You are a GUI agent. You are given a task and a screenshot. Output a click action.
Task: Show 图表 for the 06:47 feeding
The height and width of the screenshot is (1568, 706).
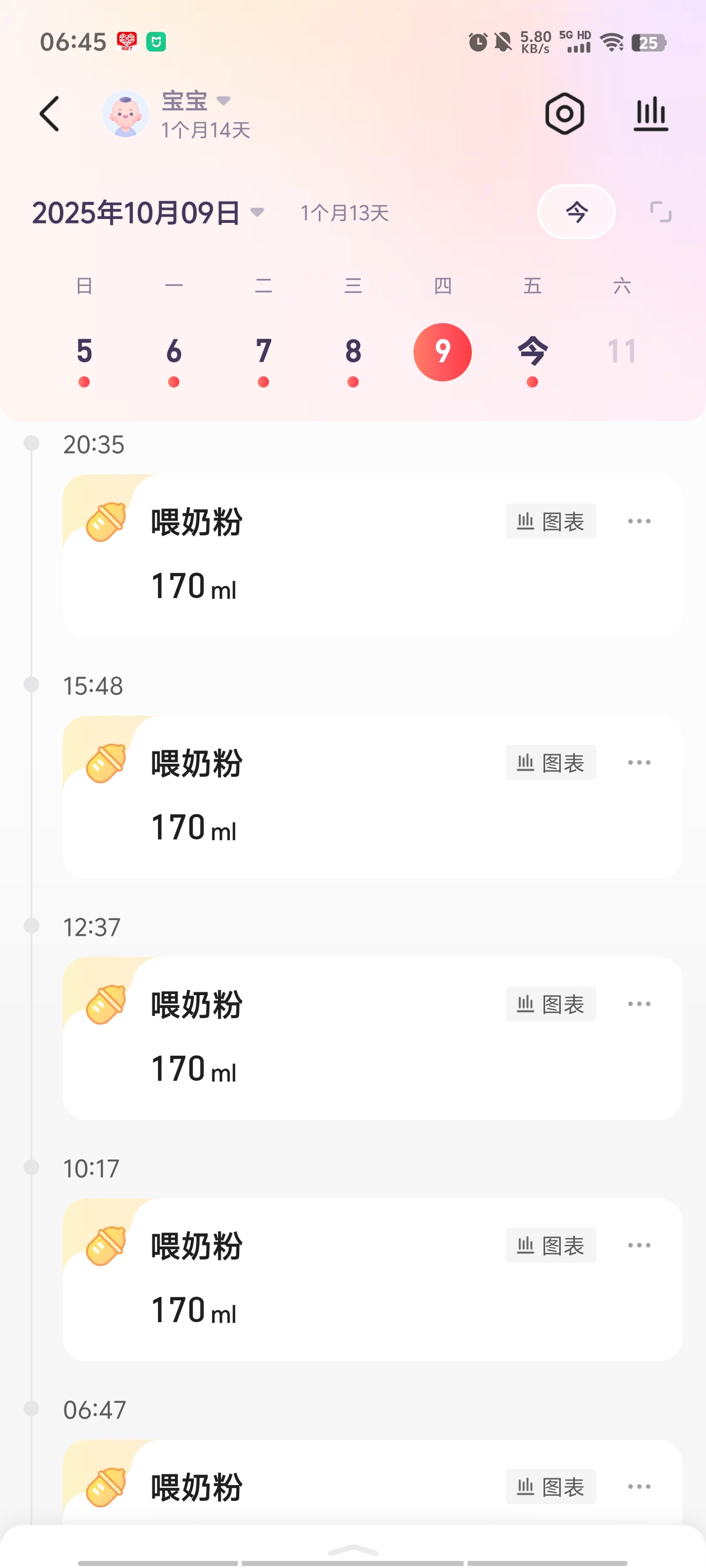(x=551, y=1486)
